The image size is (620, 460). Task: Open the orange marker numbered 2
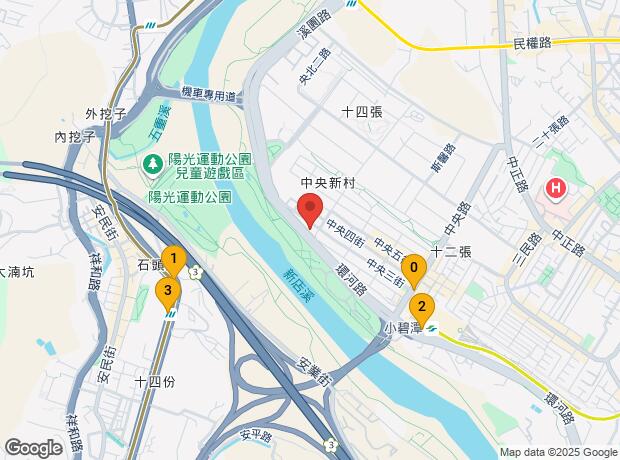pos(422,306)
